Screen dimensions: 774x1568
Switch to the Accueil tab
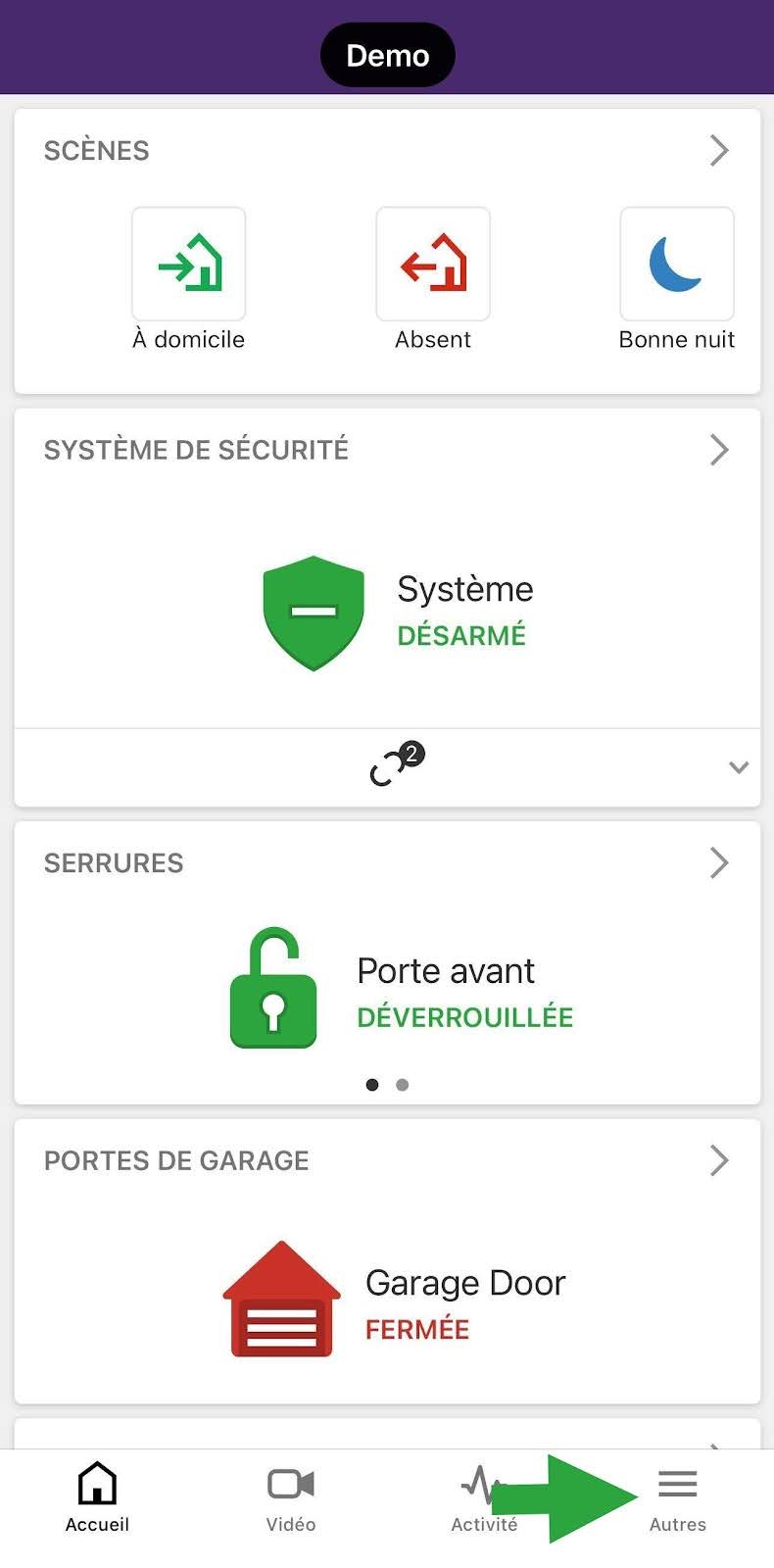pyautogui.click(x=97, y=1497)
